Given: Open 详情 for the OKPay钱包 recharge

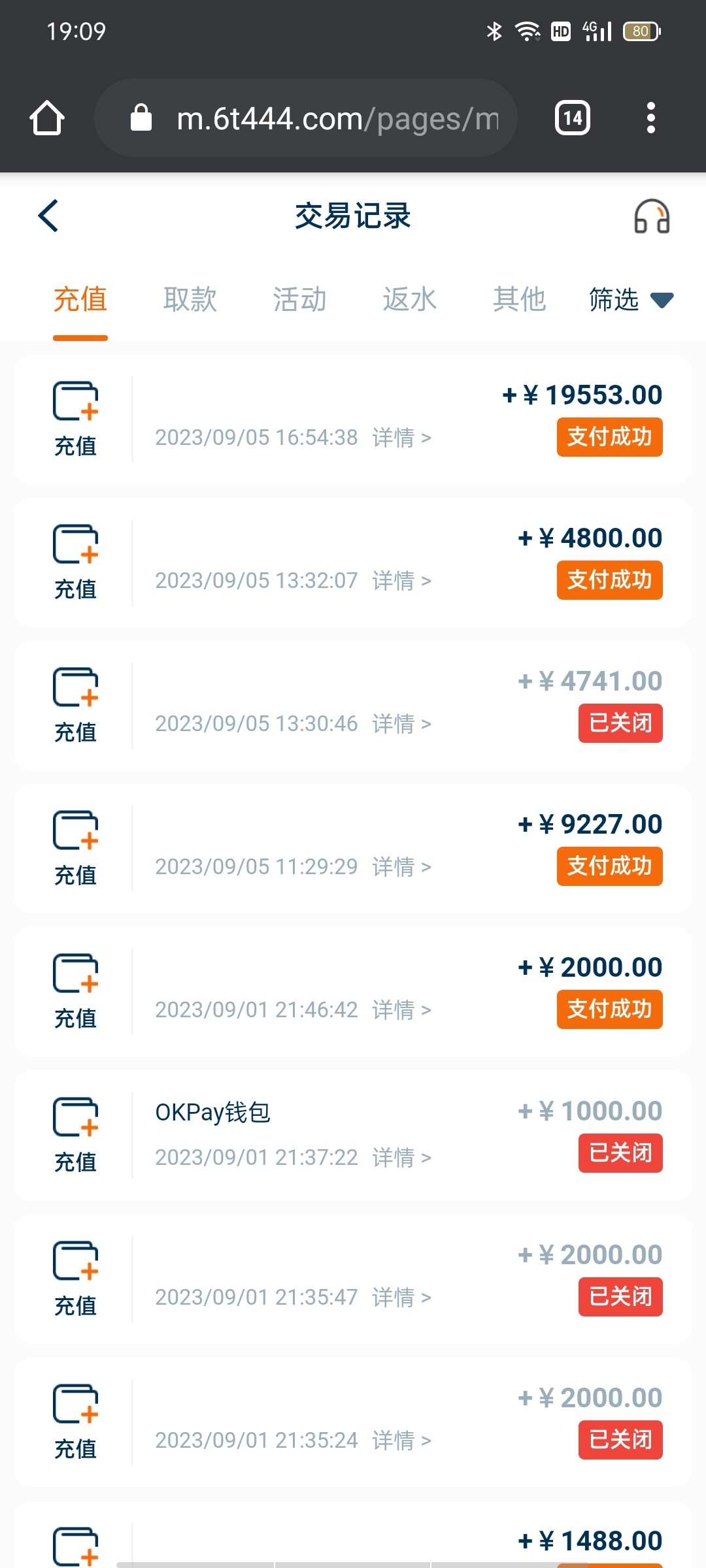Looking at the screenshot, I should (x=401, y=1158).
